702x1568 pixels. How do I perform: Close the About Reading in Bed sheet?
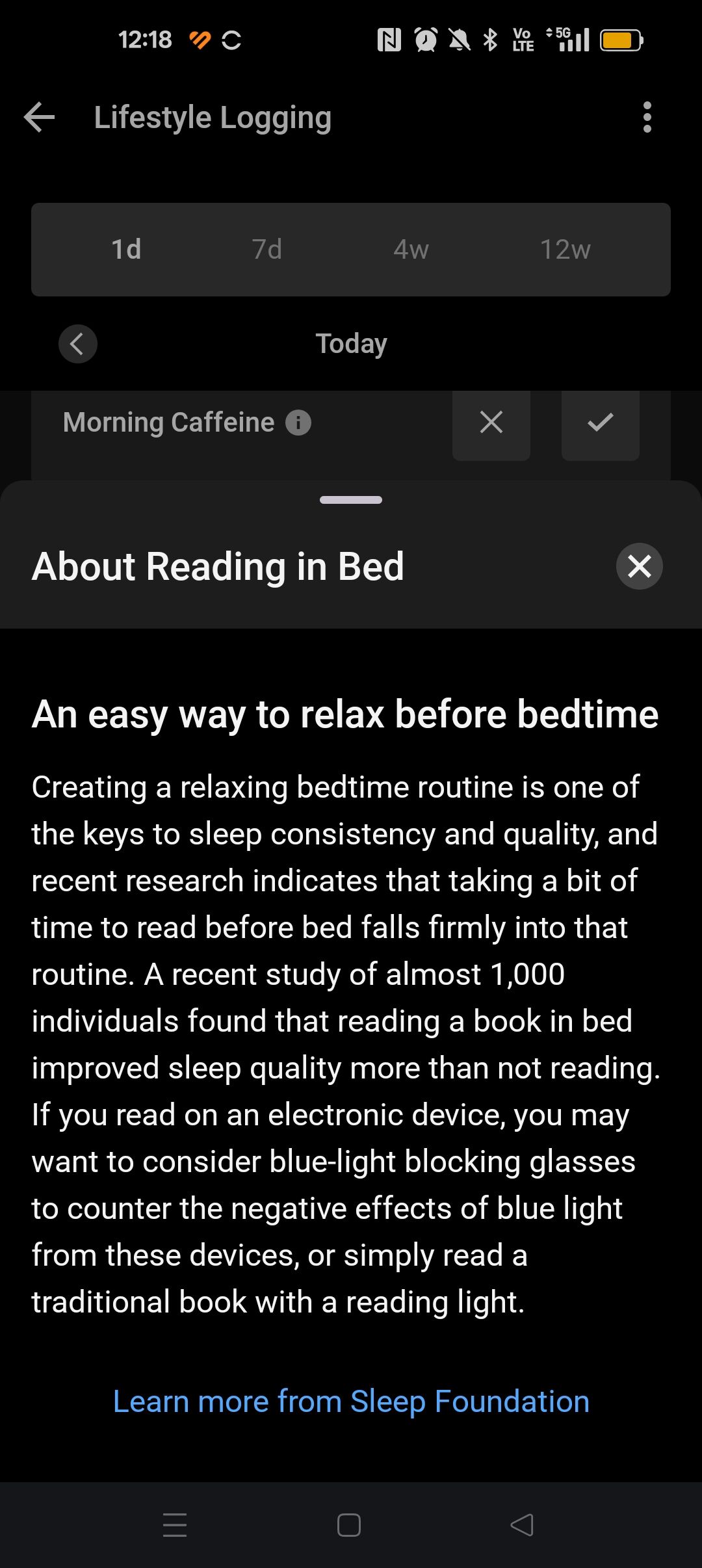639,566
